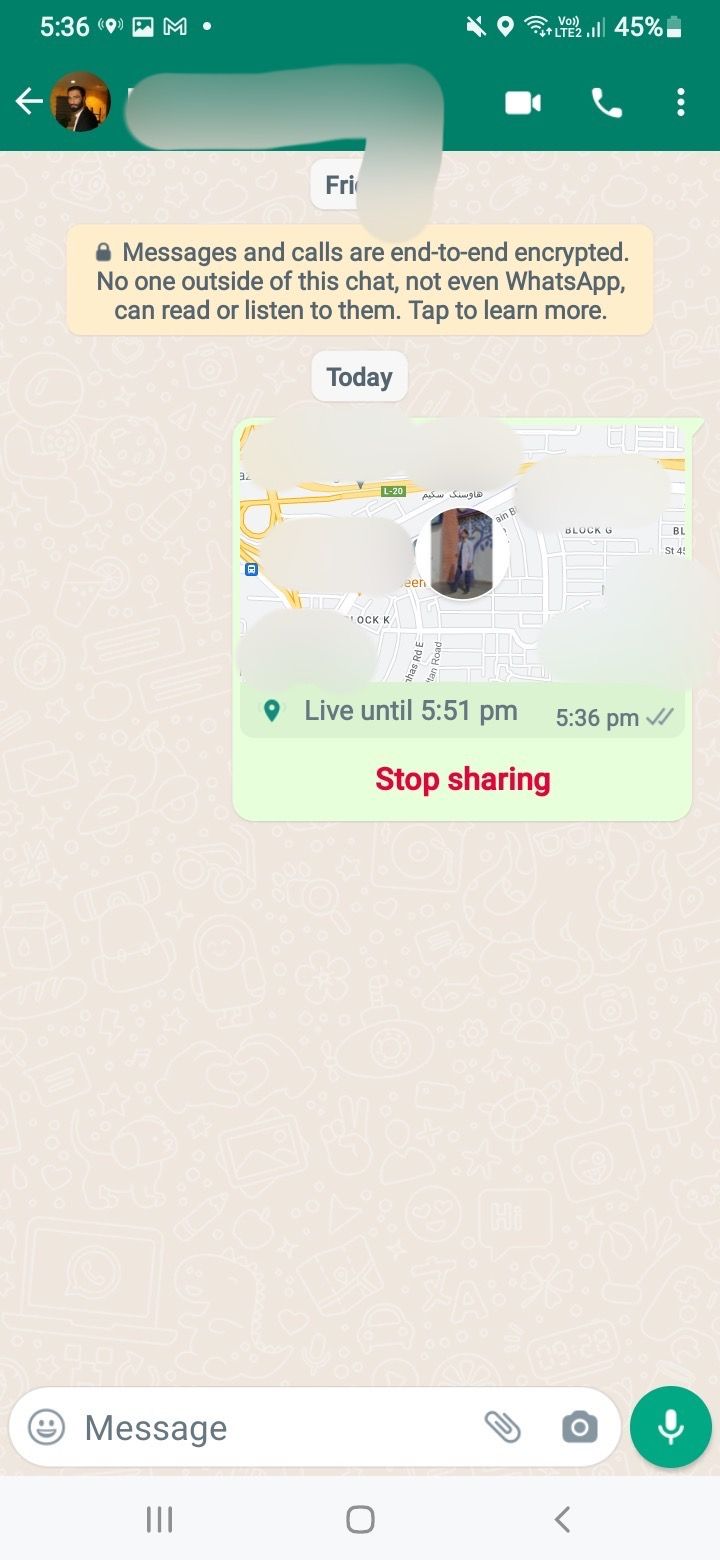Record a voice message

coord(670,1427)
